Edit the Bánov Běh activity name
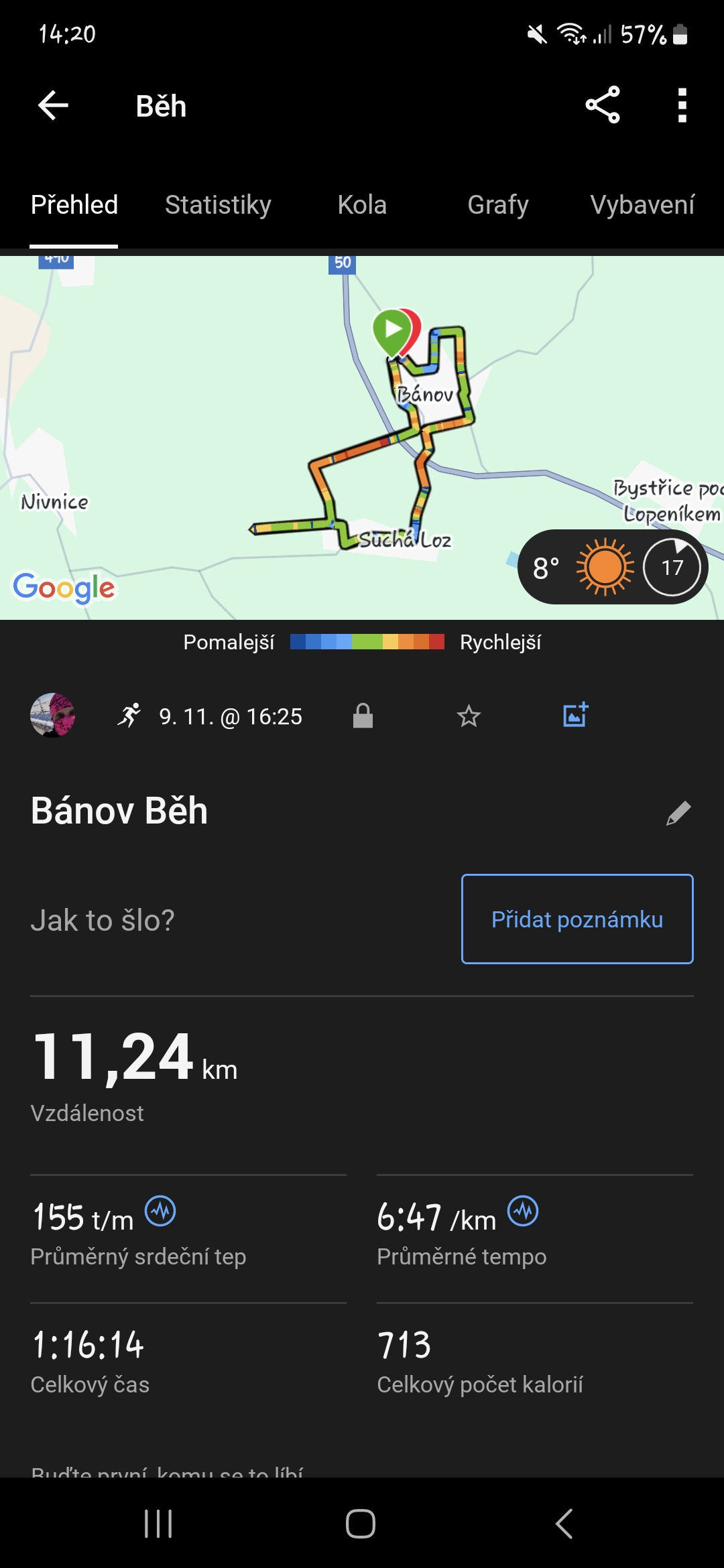This screenshot has width=724, height=1568. [678, 813]
